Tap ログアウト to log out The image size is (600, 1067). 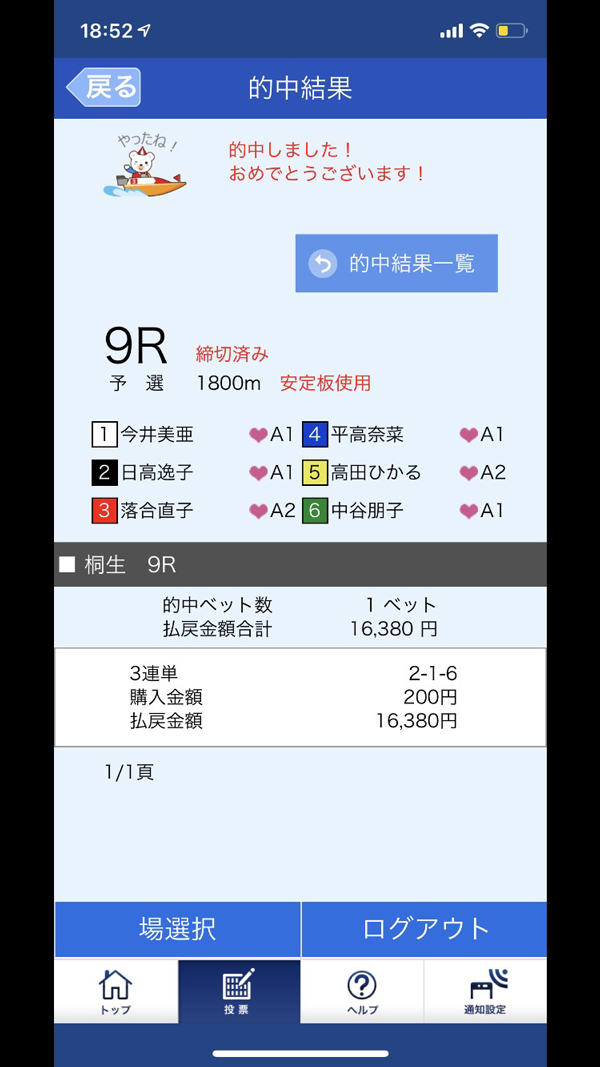tap(425, 929)
